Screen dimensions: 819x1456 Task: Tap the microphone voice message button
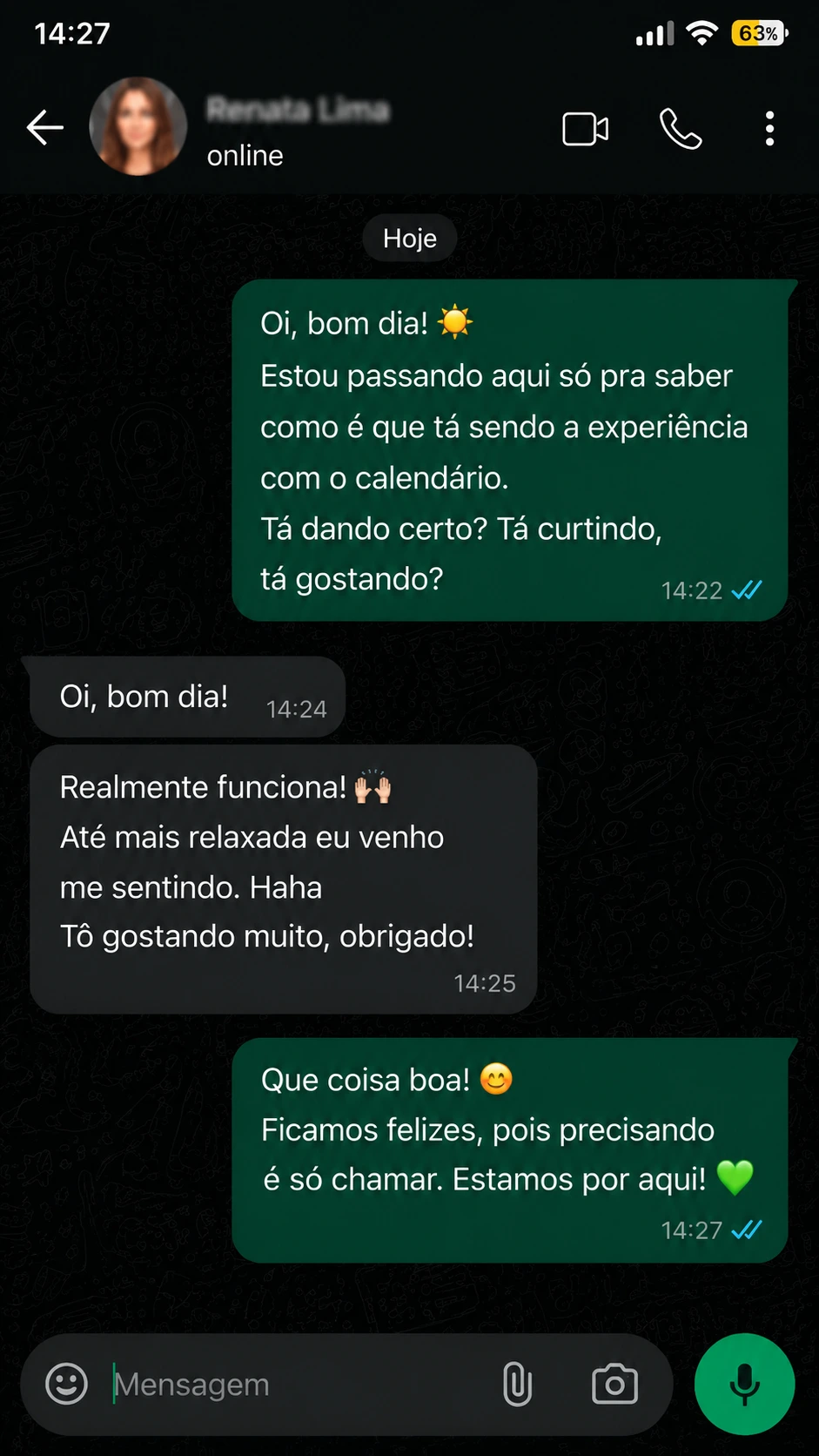(744, 1384)
